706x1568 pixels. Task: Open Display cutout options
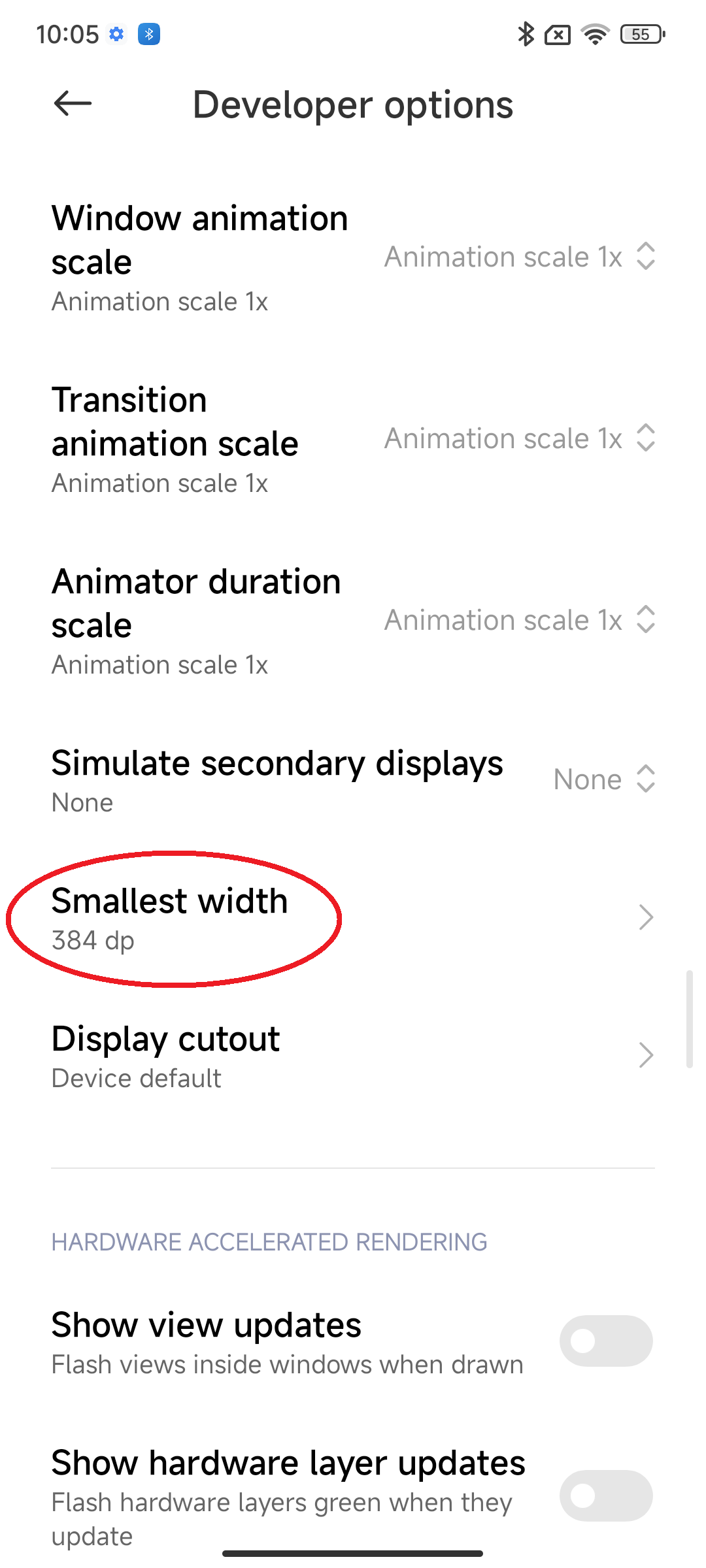click(353, 1056)
